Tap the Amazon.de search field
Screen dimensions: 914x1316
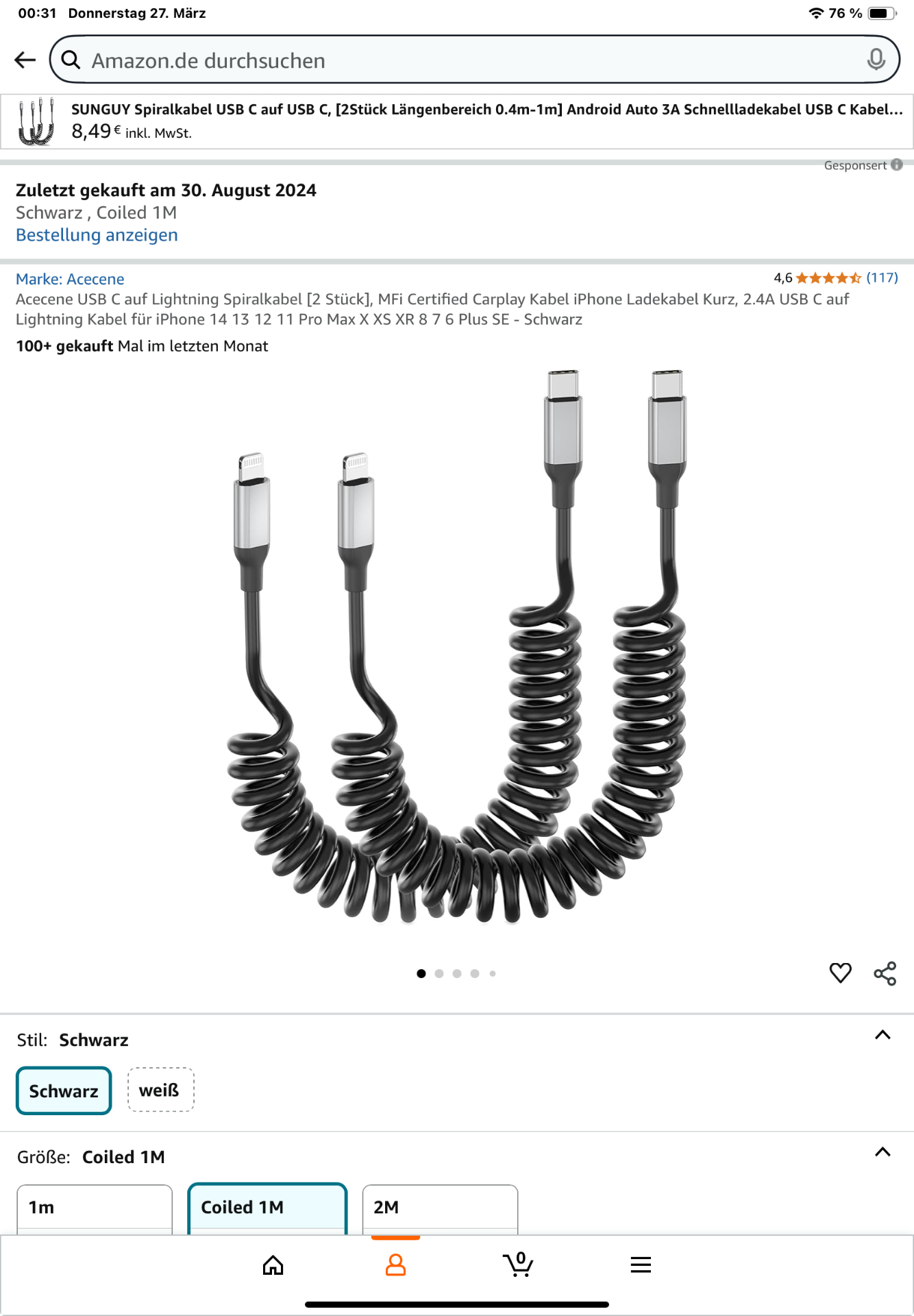pos(466,60)
